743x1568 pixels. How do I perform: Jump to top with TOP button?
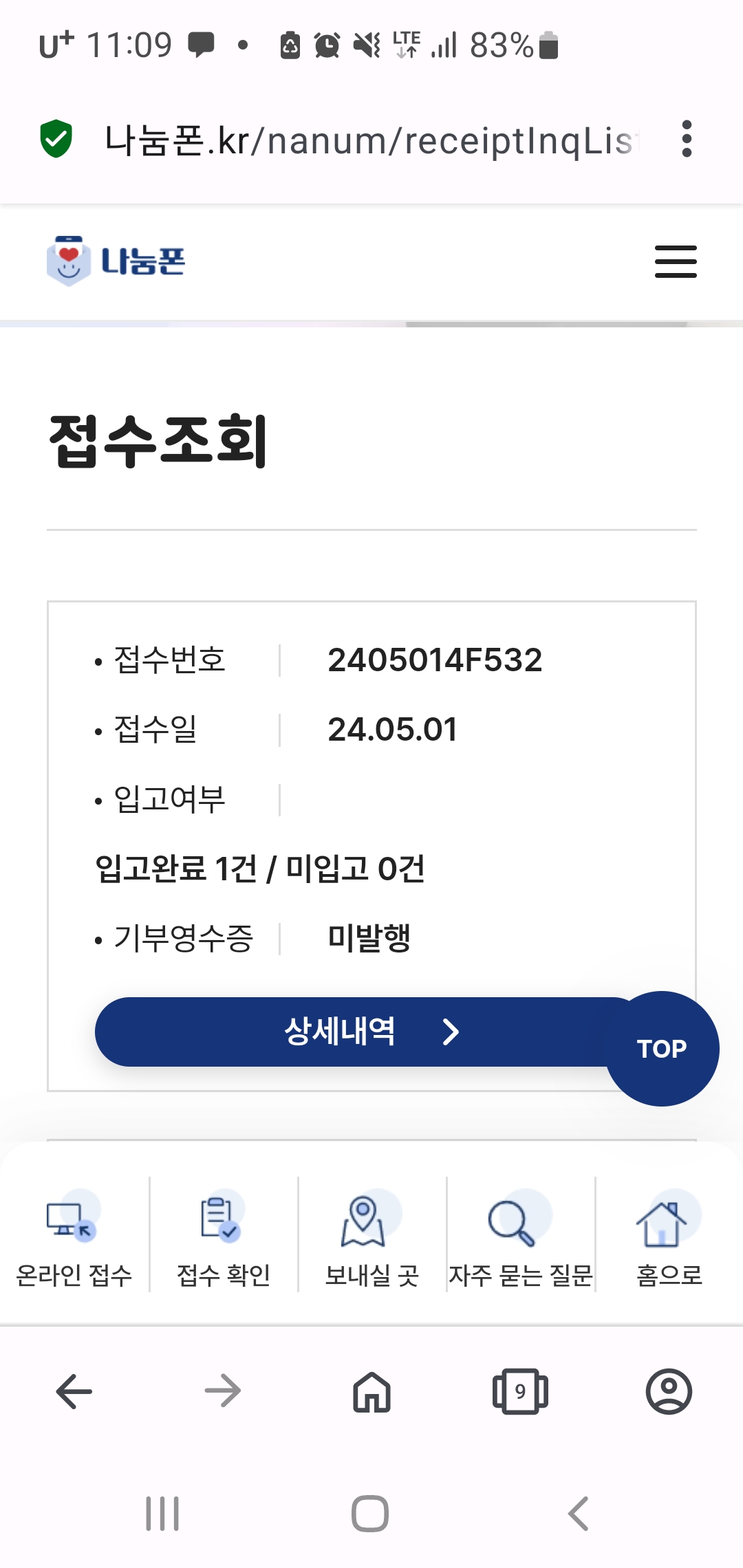(x=662, y=1049)
